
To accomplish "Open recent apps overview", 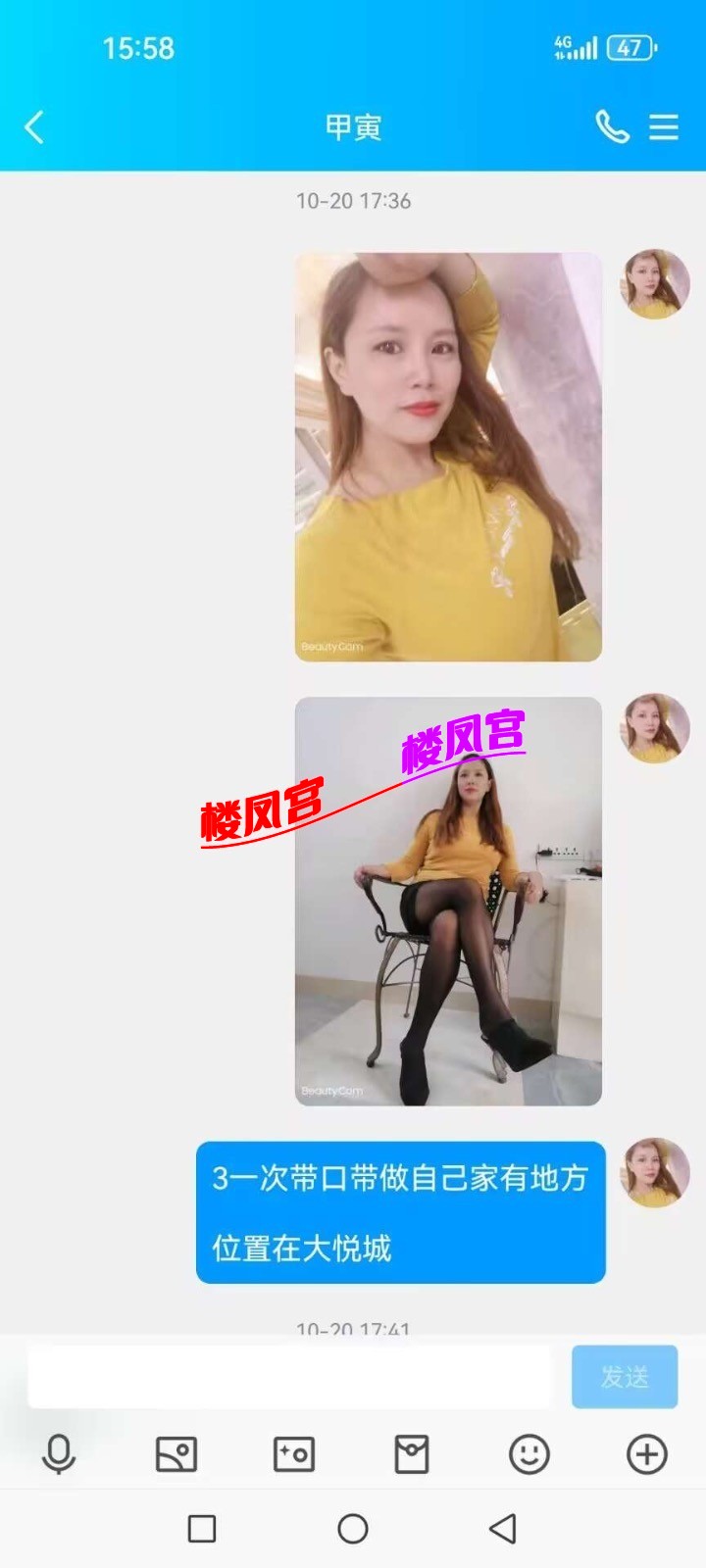I will 202,1529.
